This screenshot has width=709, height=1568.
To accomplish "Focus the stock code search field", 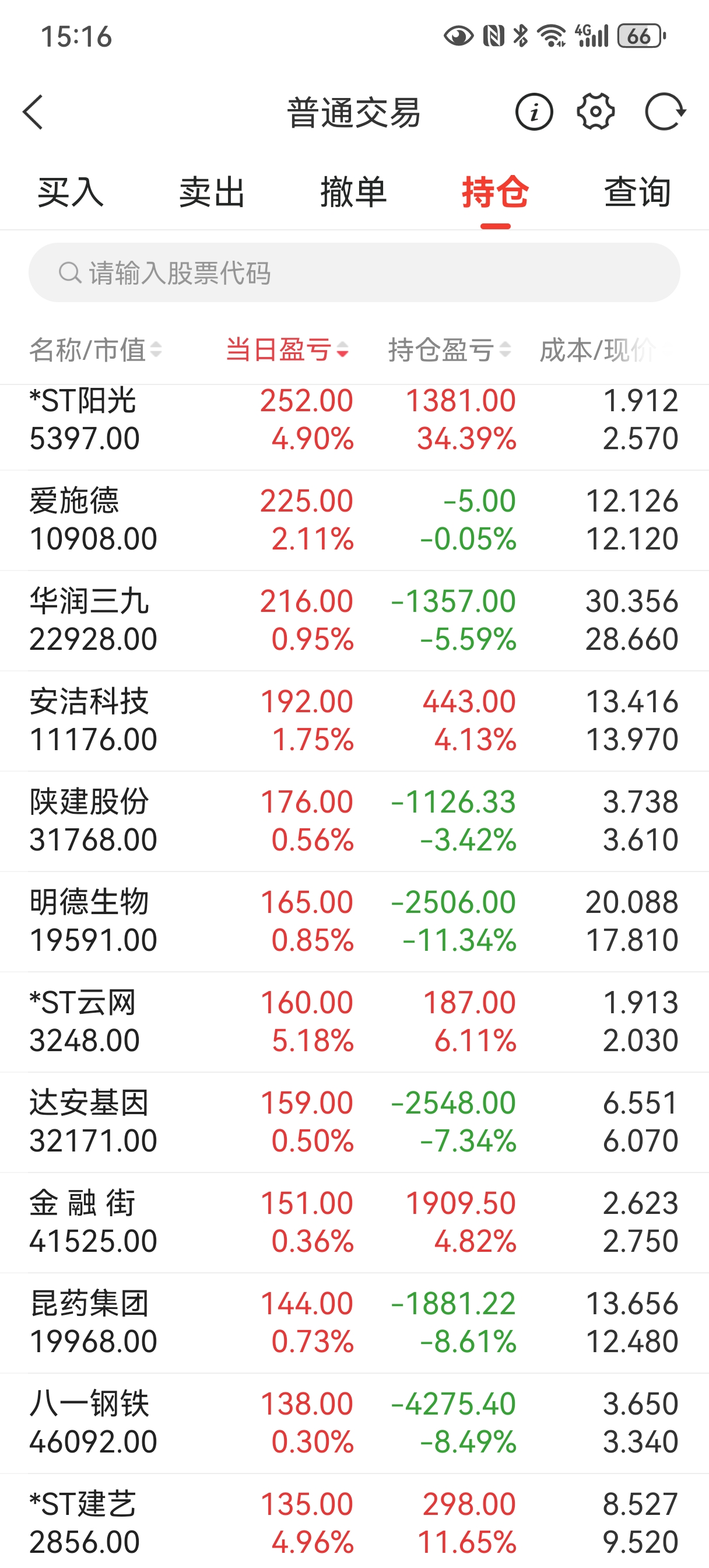I will pyautogui.click(x=354, y=272).
